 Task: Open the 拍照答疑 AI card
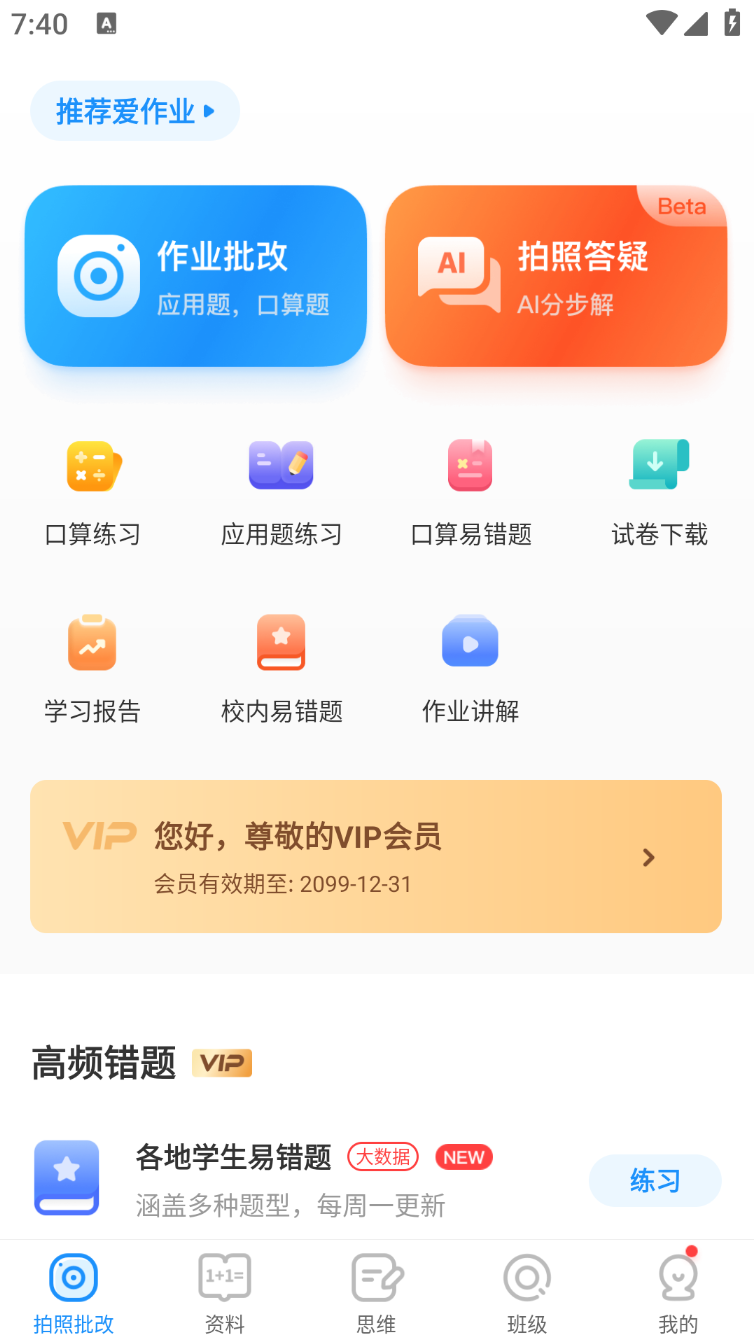556,276
